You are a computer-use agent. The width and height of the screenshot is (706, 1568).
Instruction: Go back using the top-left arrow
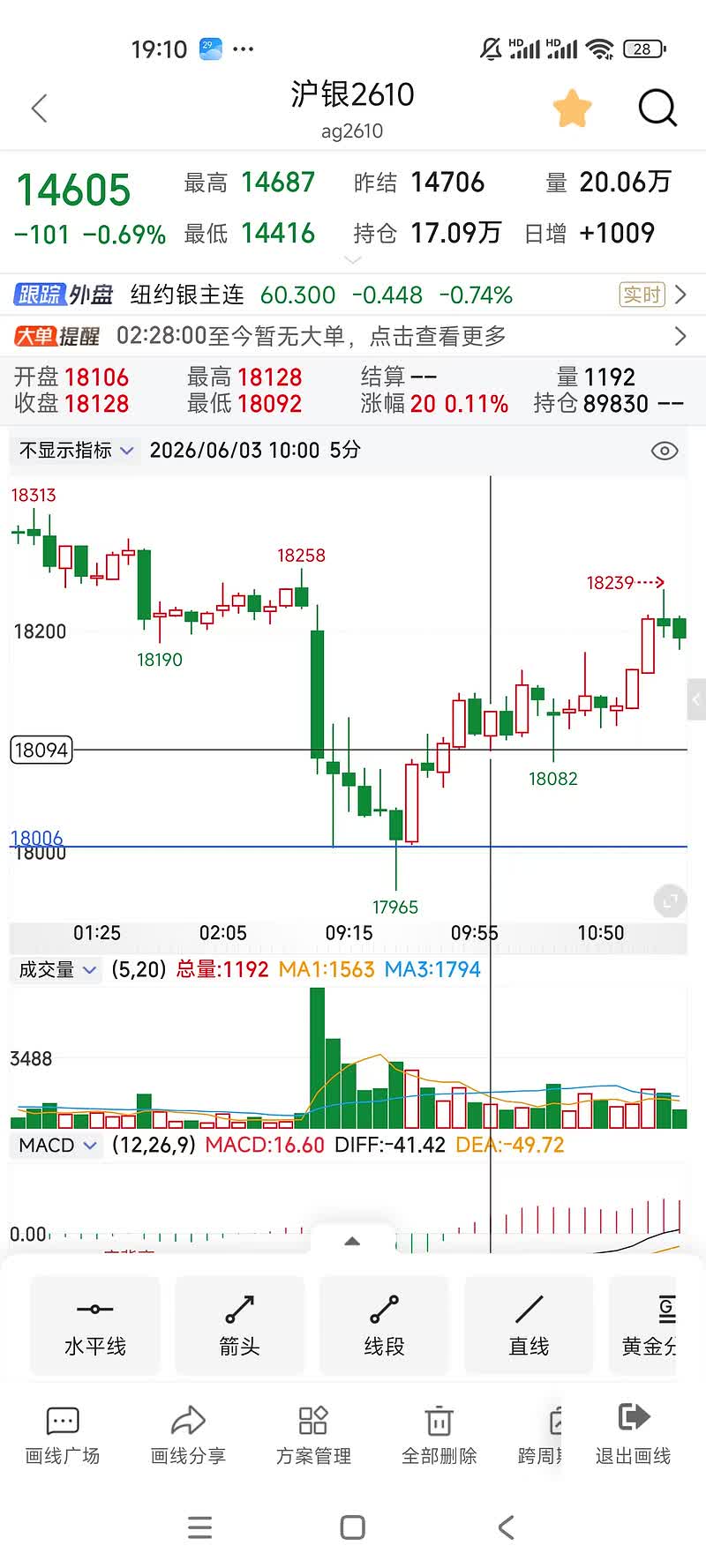[39, 108]
